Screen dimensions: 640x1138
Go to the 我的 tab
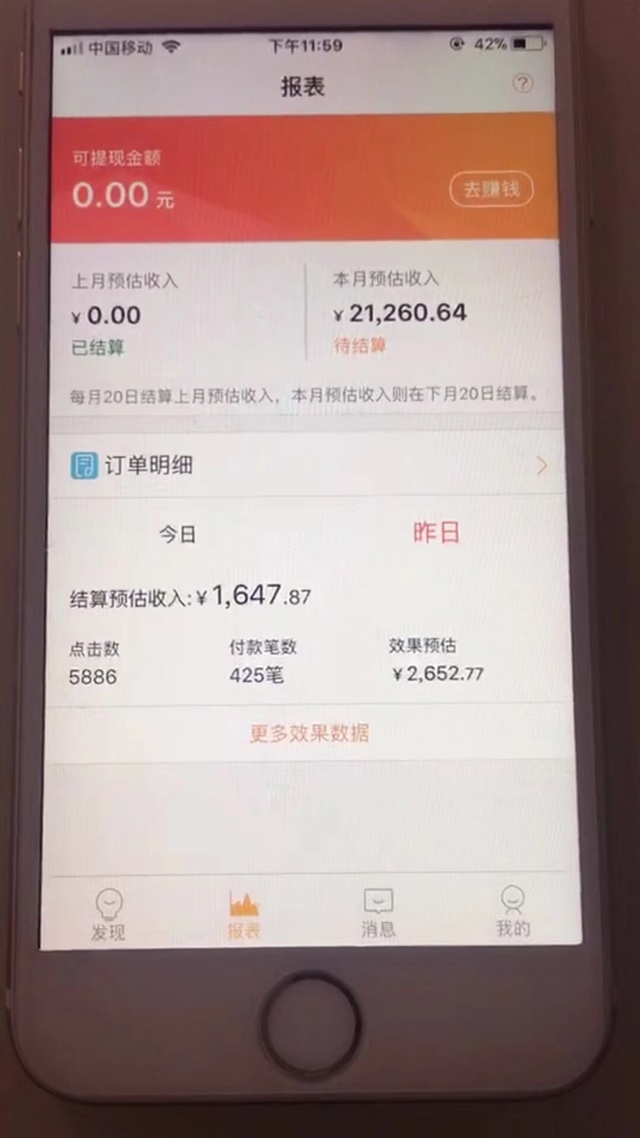[512, 911]
